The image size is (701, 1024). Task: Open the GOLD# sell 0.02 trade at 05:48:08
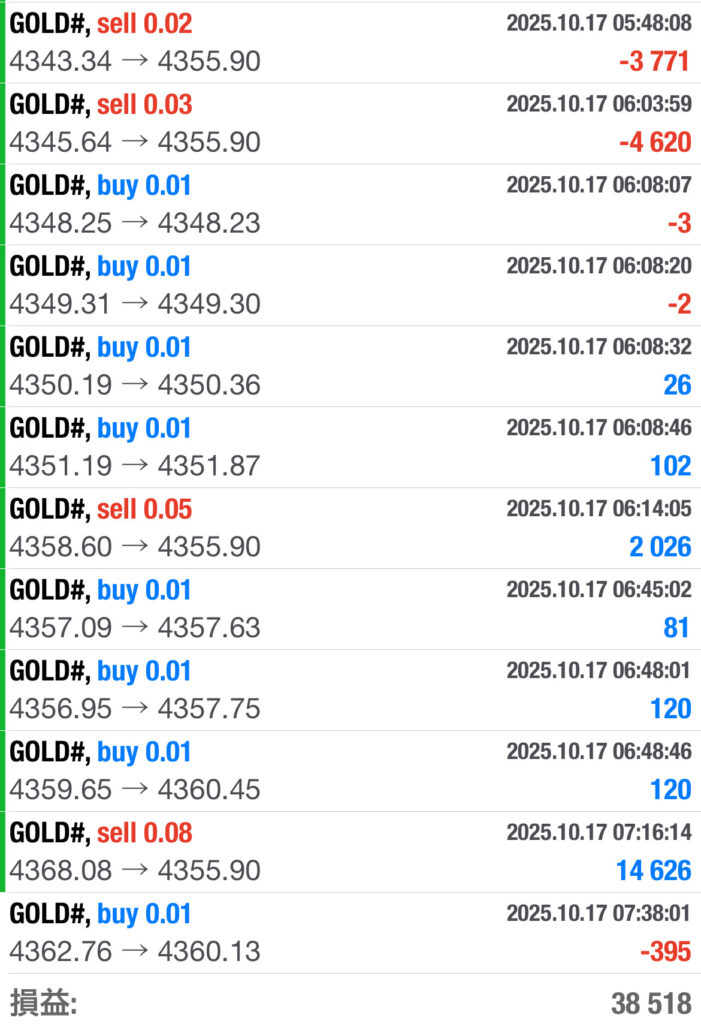click(350, 42)
